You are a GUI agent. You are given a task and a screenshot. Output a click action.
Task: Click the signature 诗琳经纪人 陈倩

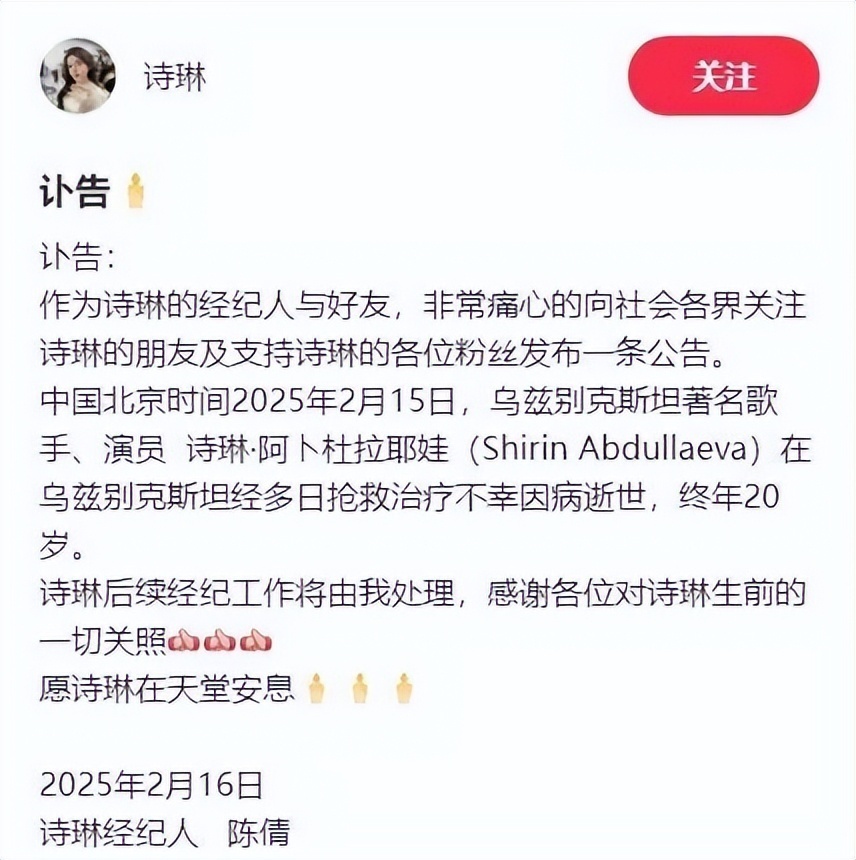(155, 830)
